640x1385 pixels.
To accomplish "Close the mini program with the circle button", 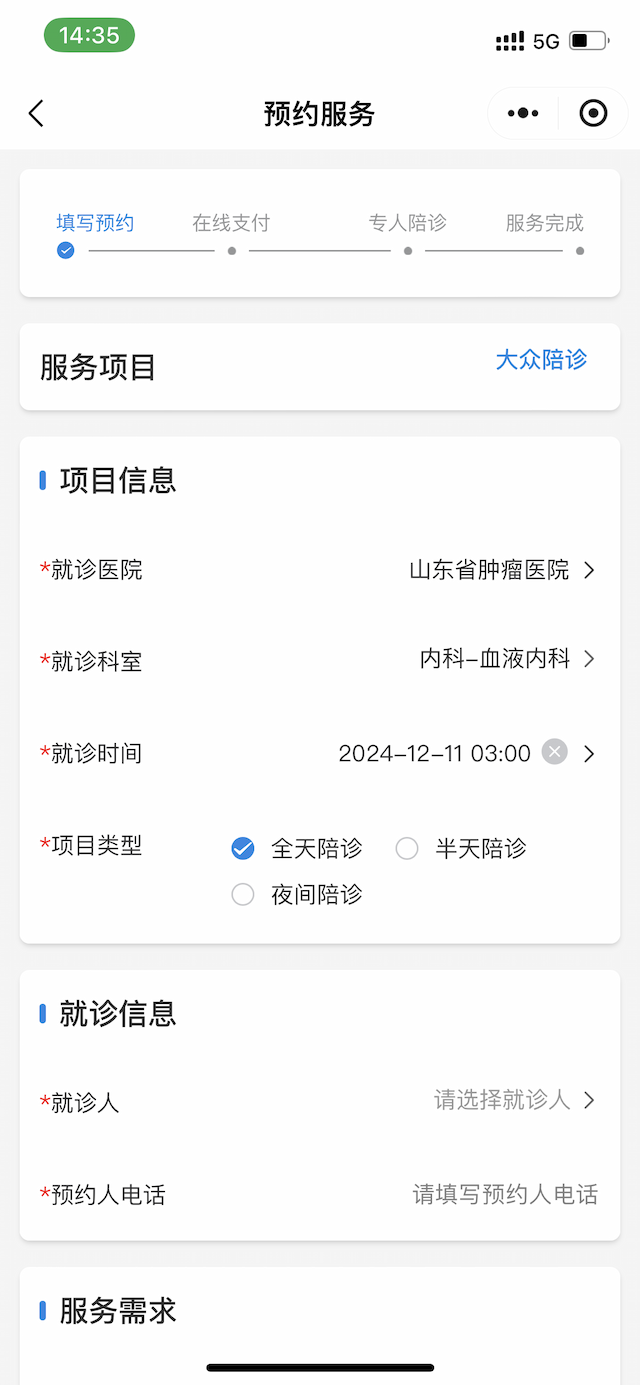I will point(593,114).
